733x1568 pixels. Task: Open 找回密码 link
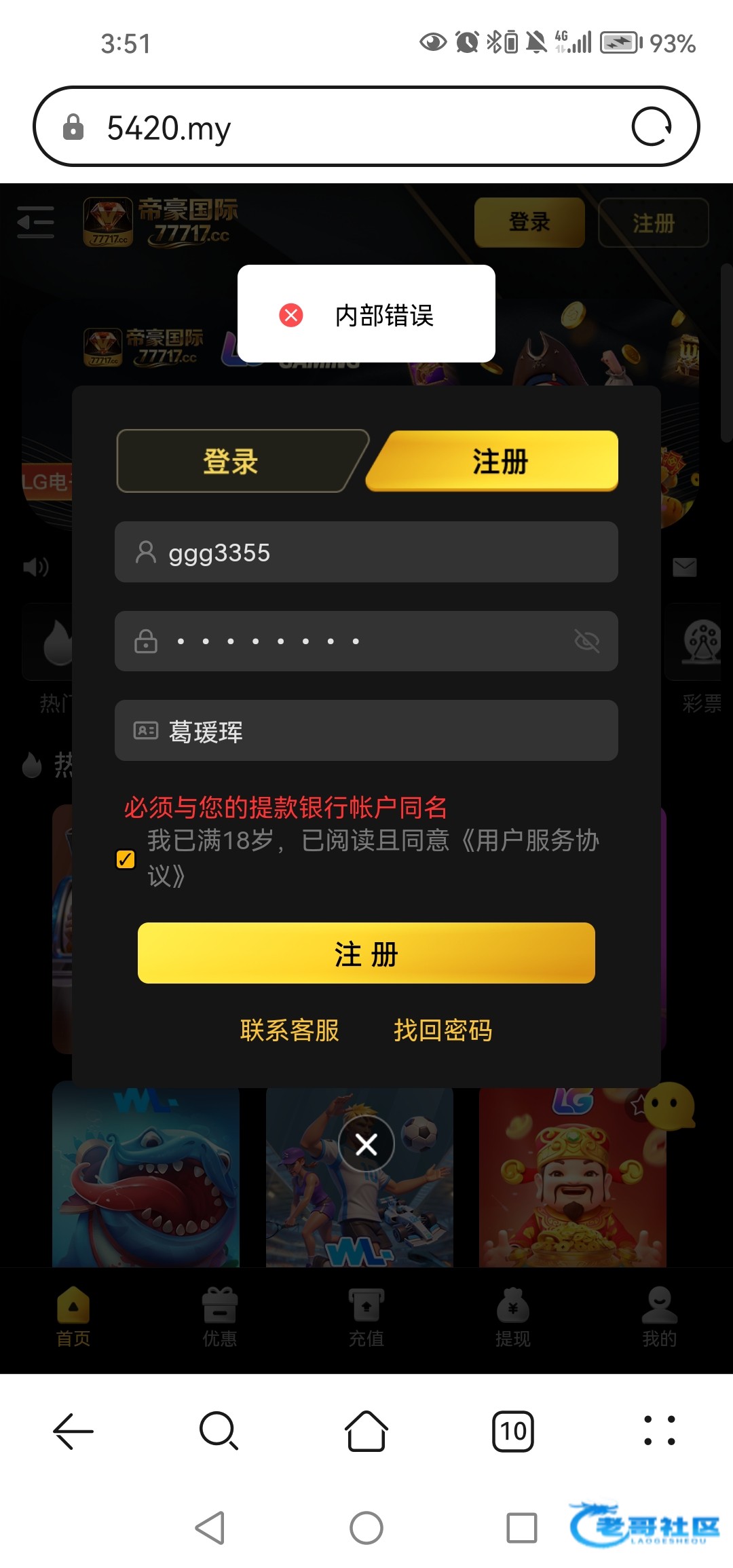pos(443,1030)
